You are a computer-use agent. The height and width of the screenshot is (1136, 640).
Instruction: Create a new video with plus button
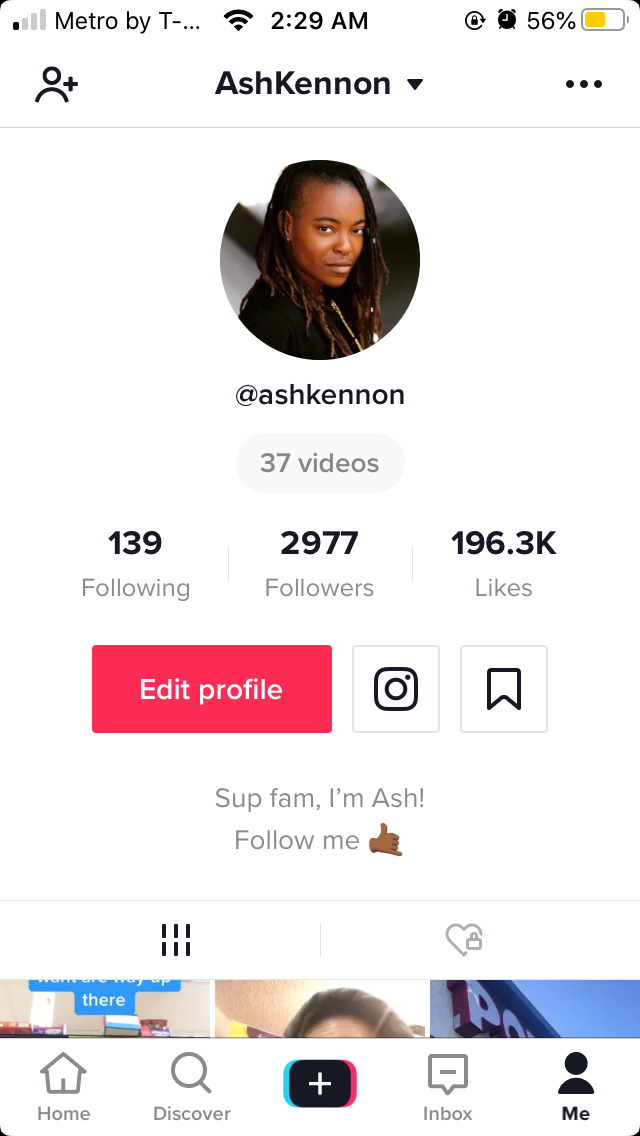point(320,1084)
